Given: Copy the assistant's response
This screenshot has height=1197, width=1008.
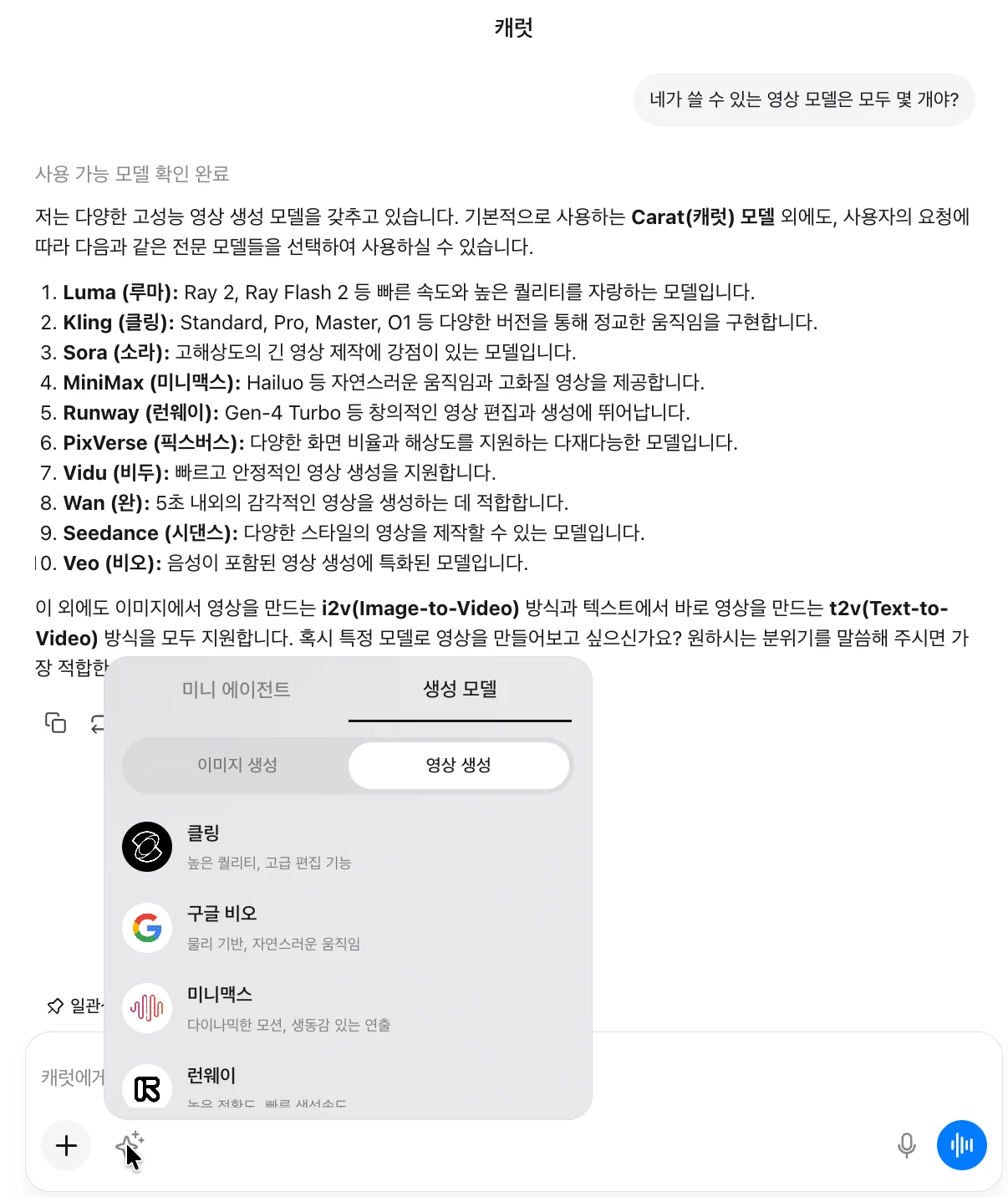Looking at the screenshot, I should pos(55,724).
